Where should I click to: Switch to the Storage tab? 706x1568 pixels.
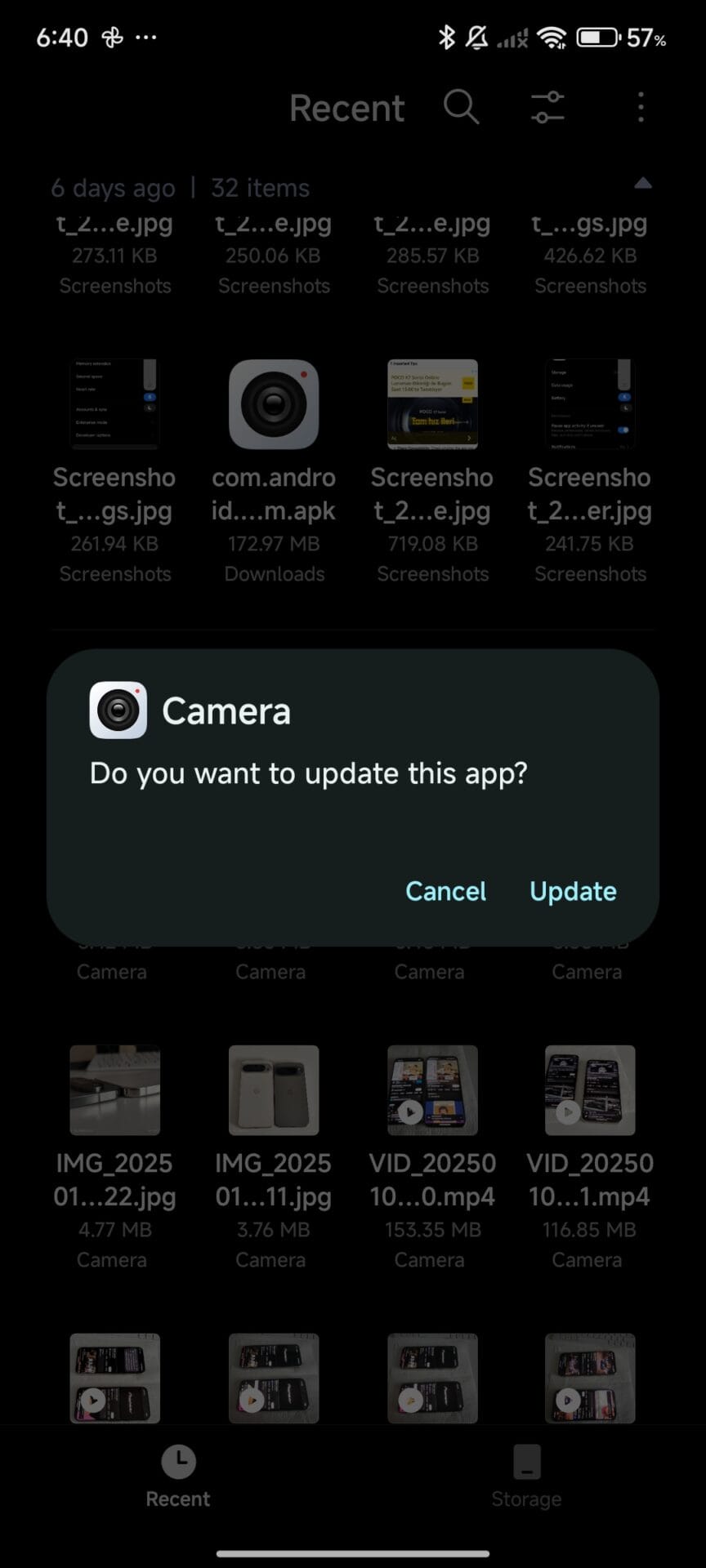[x=526, y=1476]
